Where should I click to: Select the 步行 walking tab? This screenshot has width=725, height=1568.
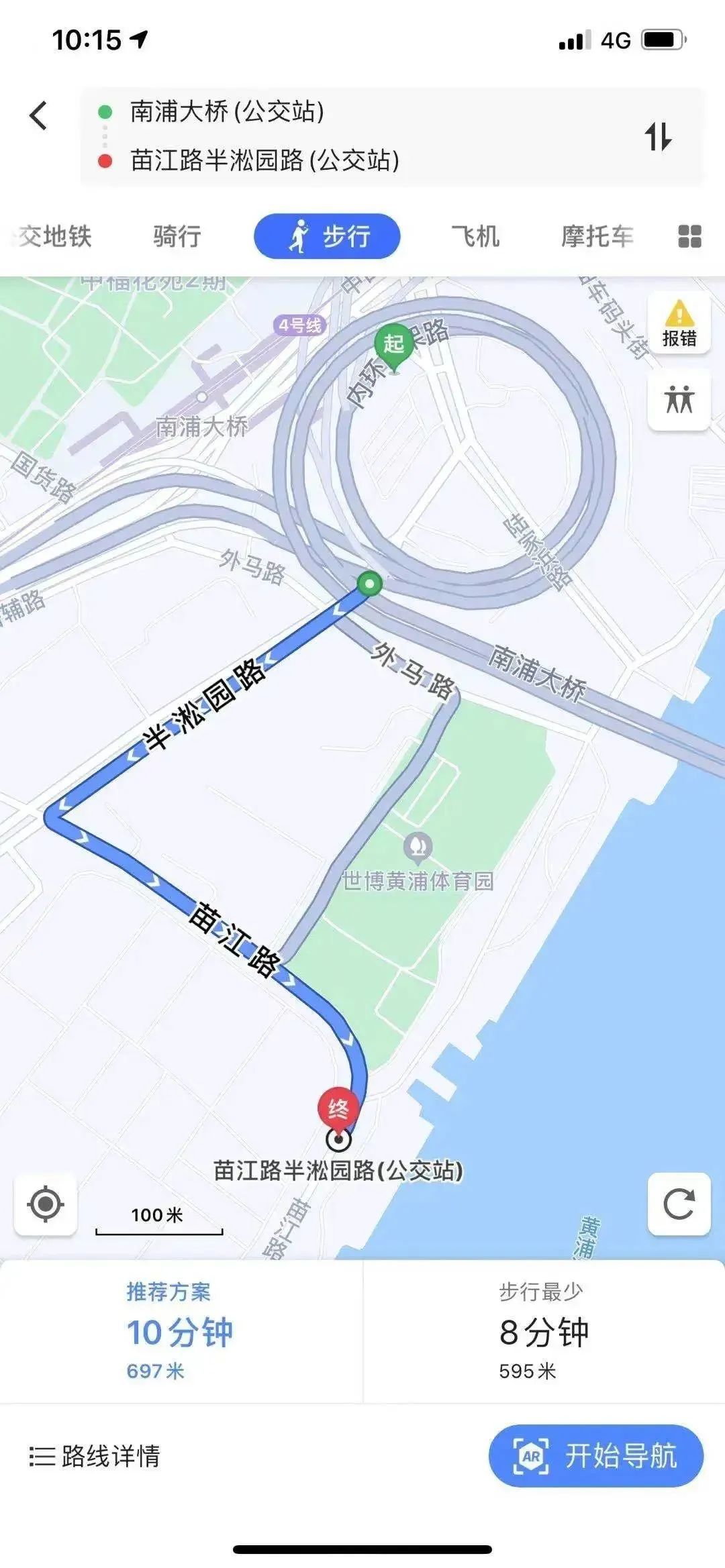click(327, 236)
